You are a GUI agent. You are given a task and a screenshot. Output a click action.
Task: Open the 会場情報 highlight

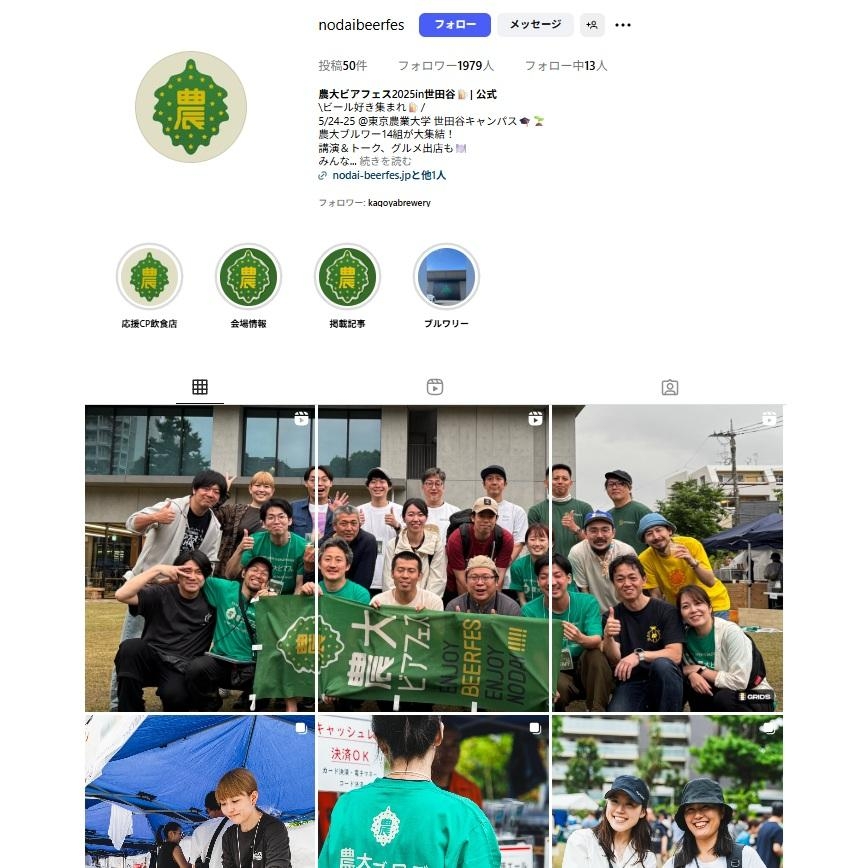(248, 277)
